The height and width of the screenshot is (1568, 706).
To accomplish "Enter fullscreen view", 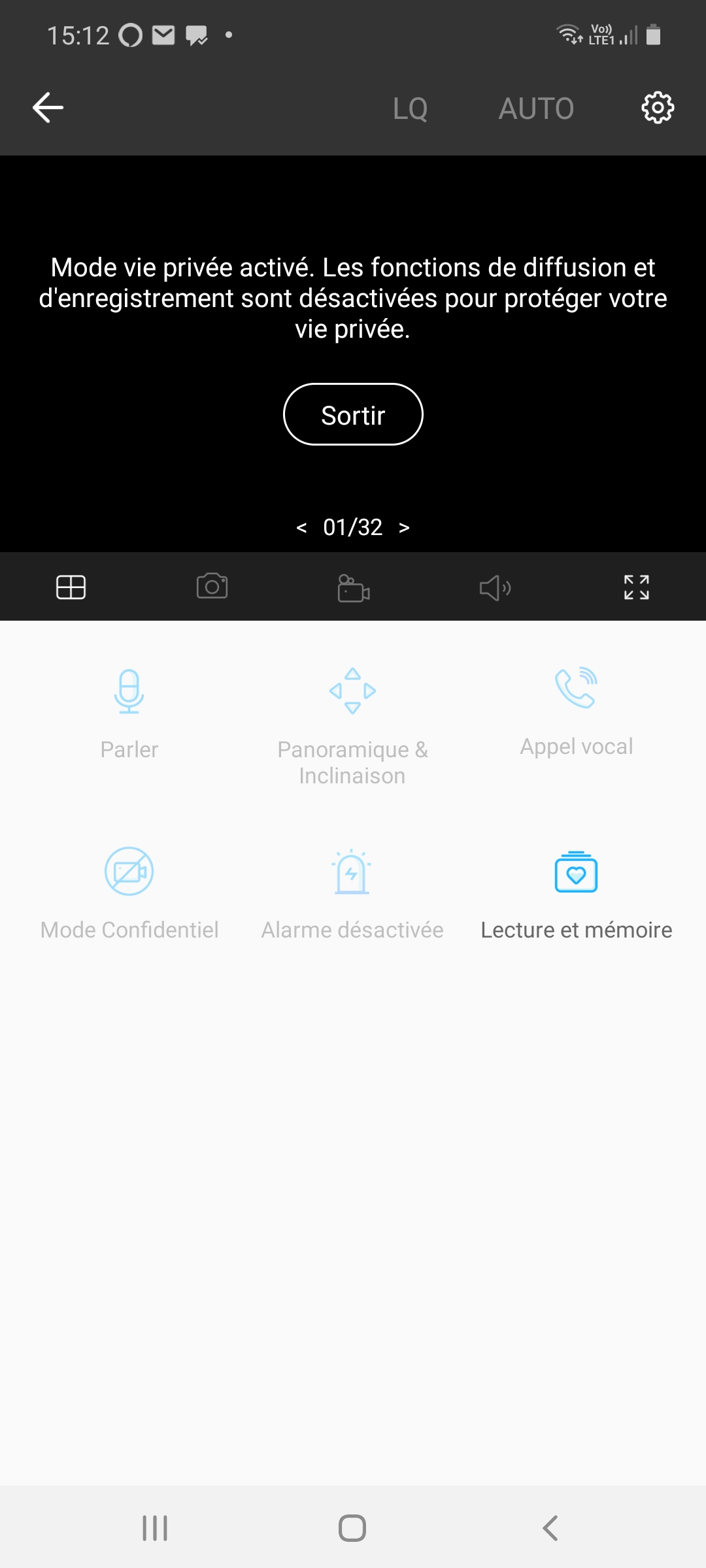I will [x=636, y=587].
